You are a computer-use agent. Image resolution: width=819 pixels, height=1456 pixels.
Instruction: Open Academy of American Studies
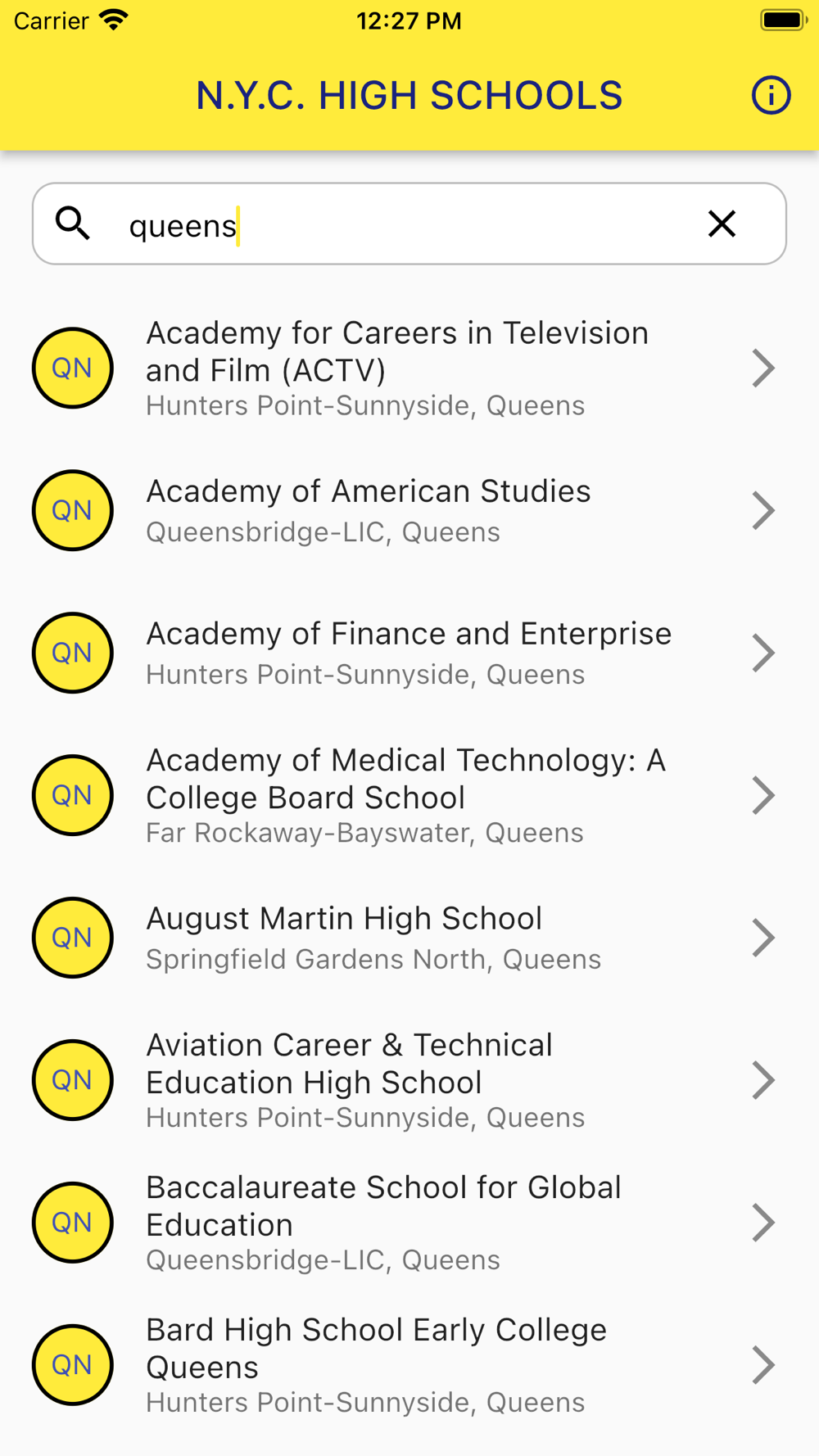coord(409,510)
